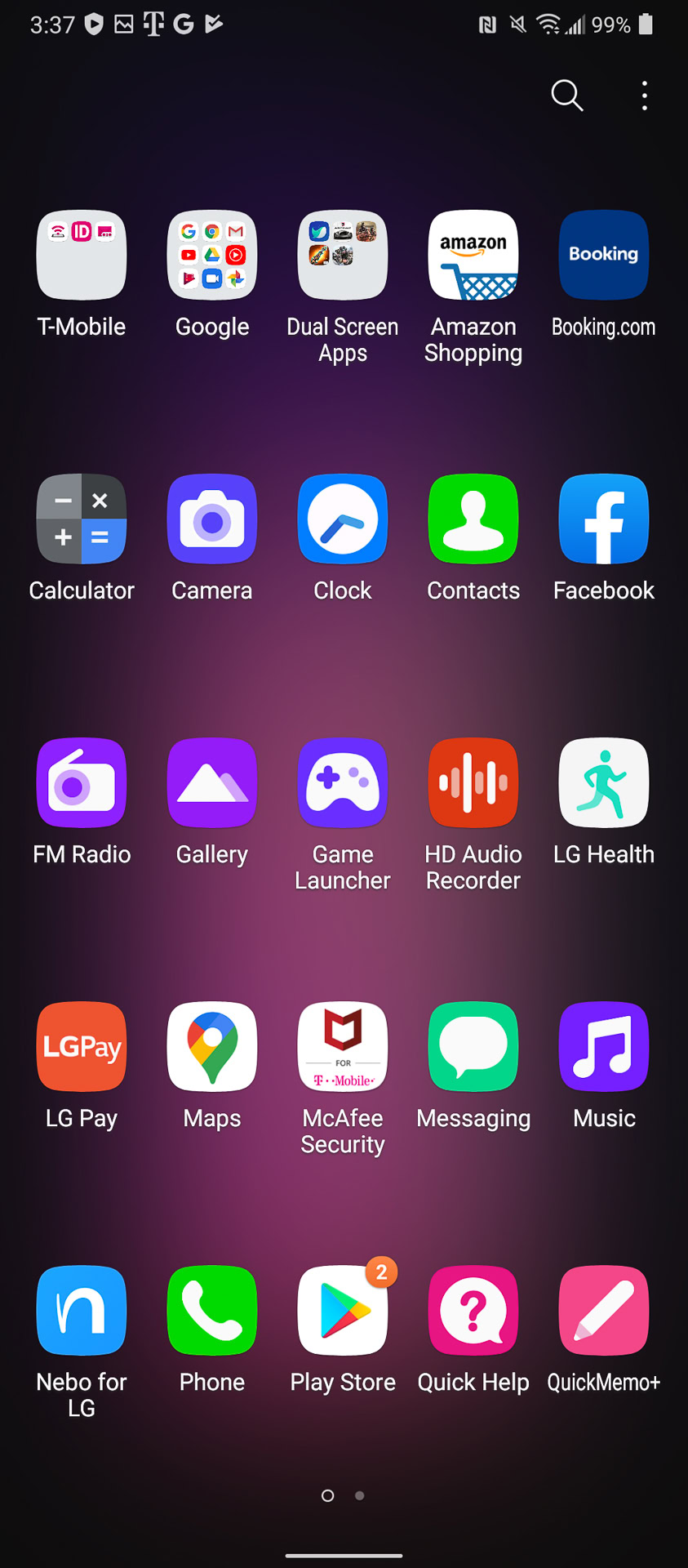This screenshot has height=1568, width=688.
Task: Open the FM Radio app
Action: [82, 783]
